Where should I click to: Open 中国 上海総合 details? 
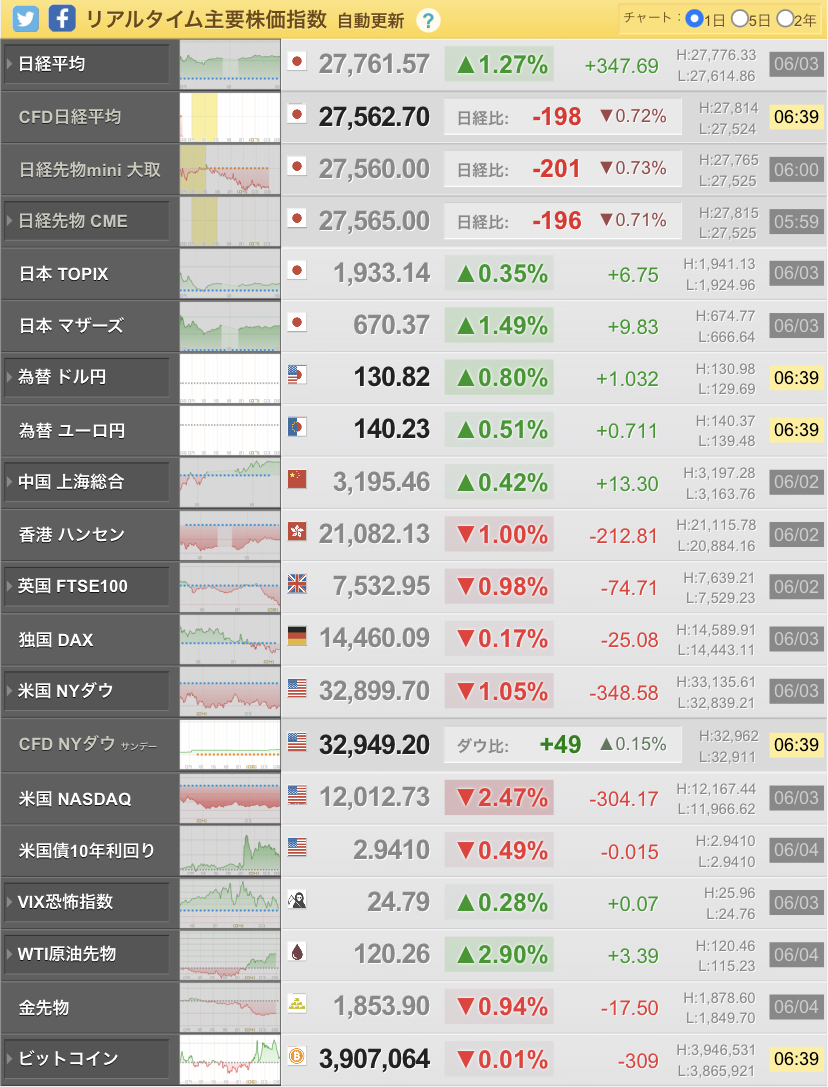pyautogui.click(x=86, y=482)
